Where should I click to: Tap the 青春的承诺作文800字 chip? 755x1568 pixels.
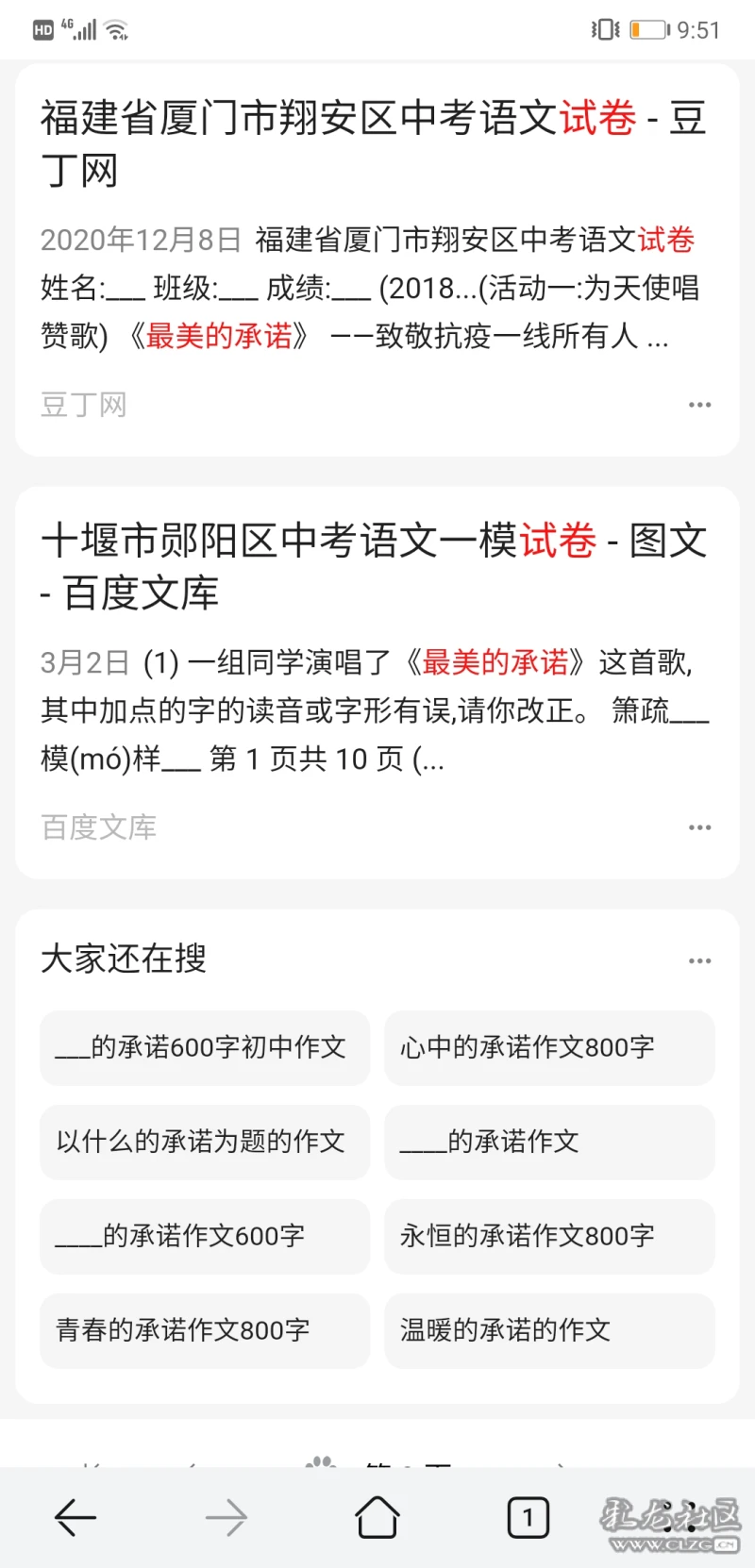pyautogui.click(x=205, y=1331)
